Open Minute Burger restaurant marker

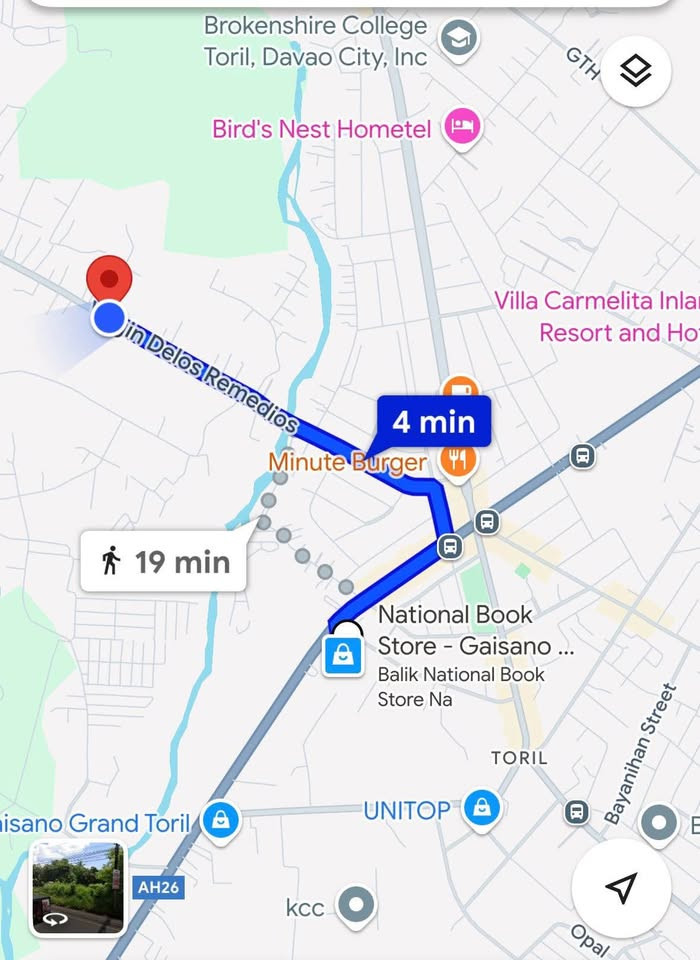459,461
